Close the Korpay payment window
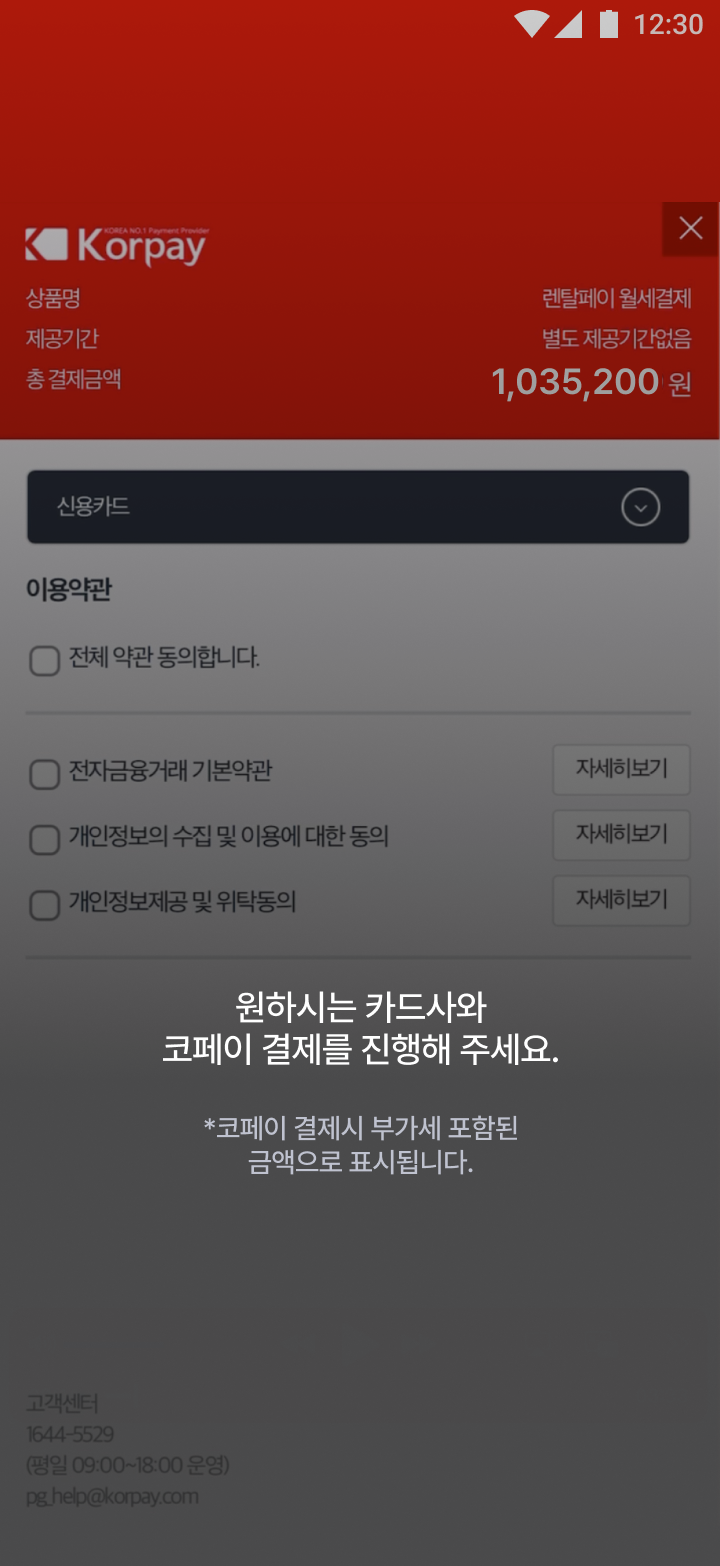 coord(690,229)
